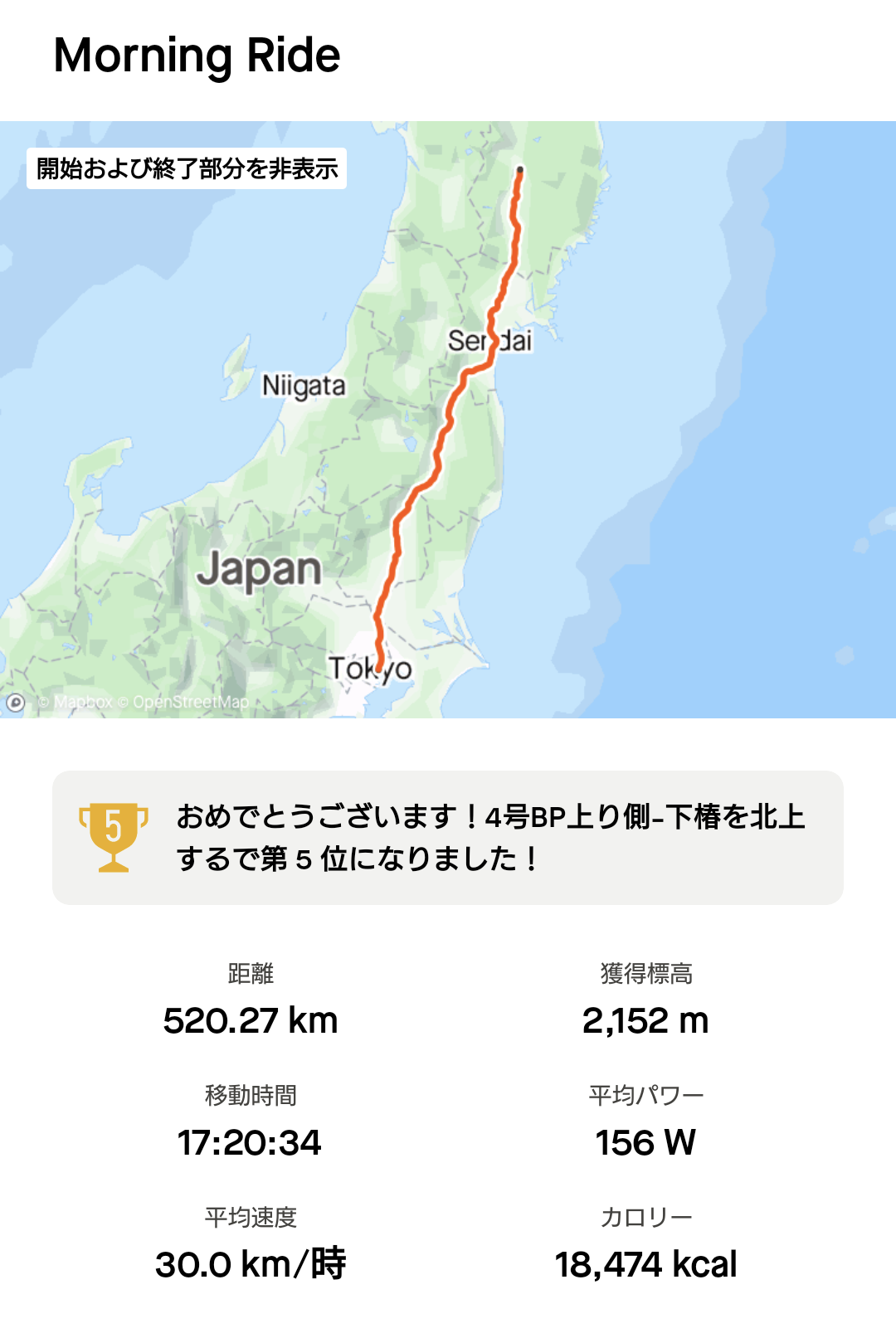Tap the 開始および終了部分を非表示 button
The height and width of the screenshot is (1338, 896).
tap(187, 168)
